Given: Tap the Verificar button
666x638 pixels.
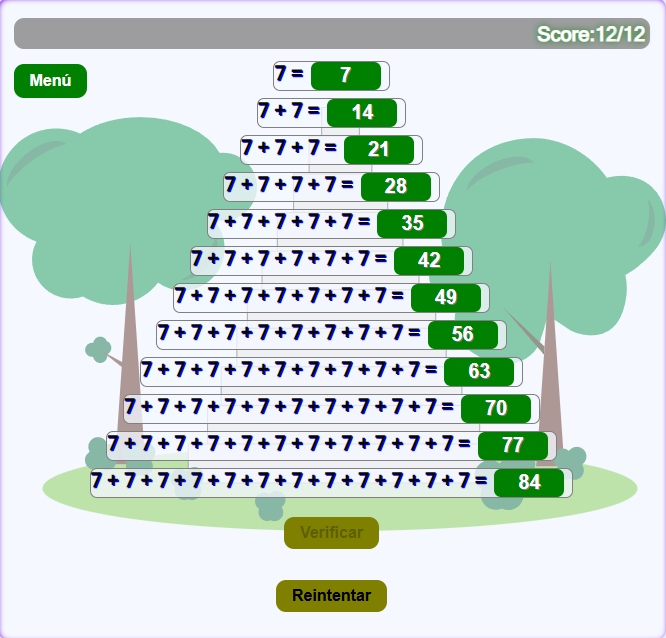Looking at the screenshot, I should 331,533.
